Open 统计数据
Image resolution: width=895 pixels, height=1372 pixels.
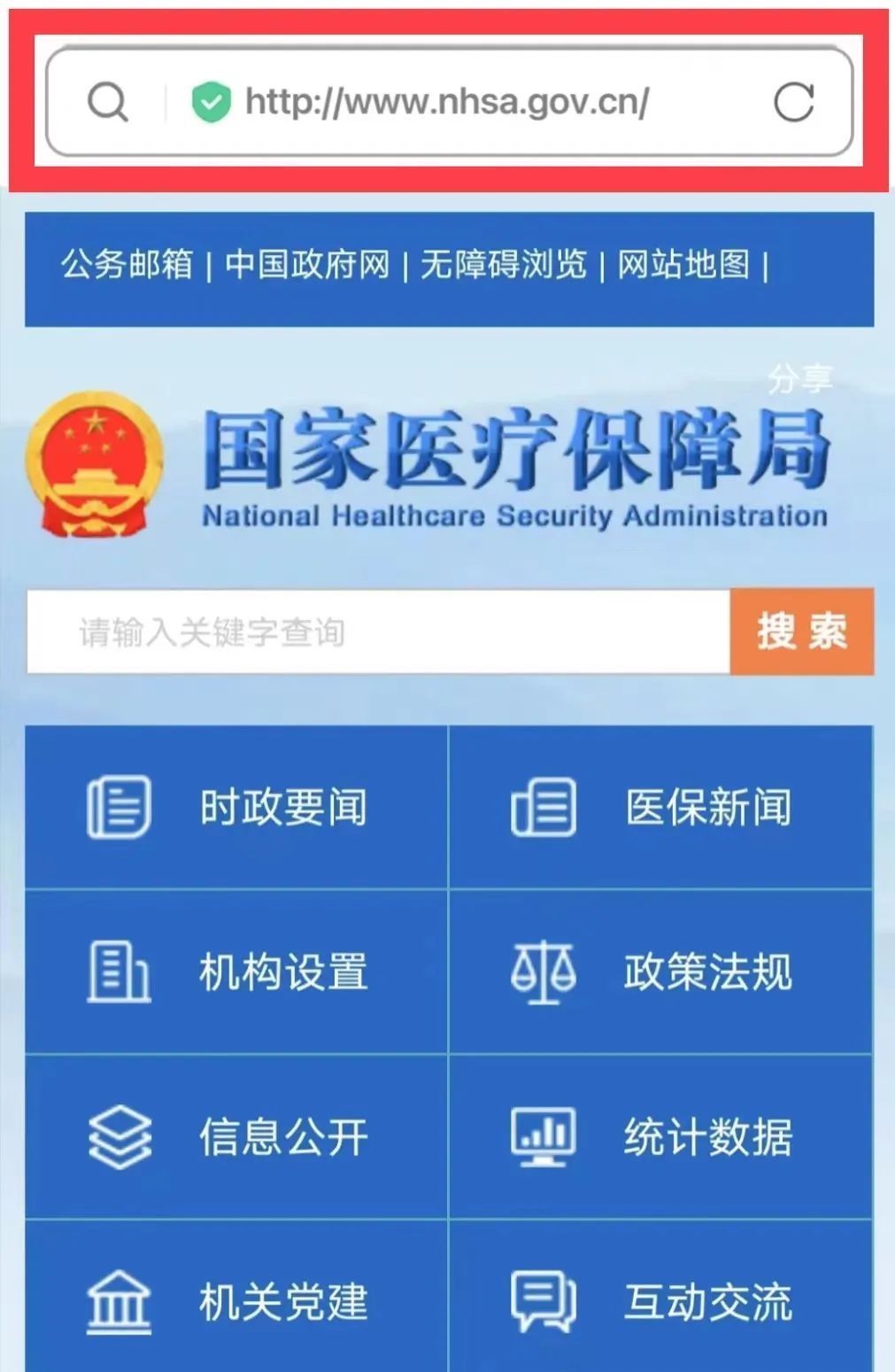[660, 1136]
